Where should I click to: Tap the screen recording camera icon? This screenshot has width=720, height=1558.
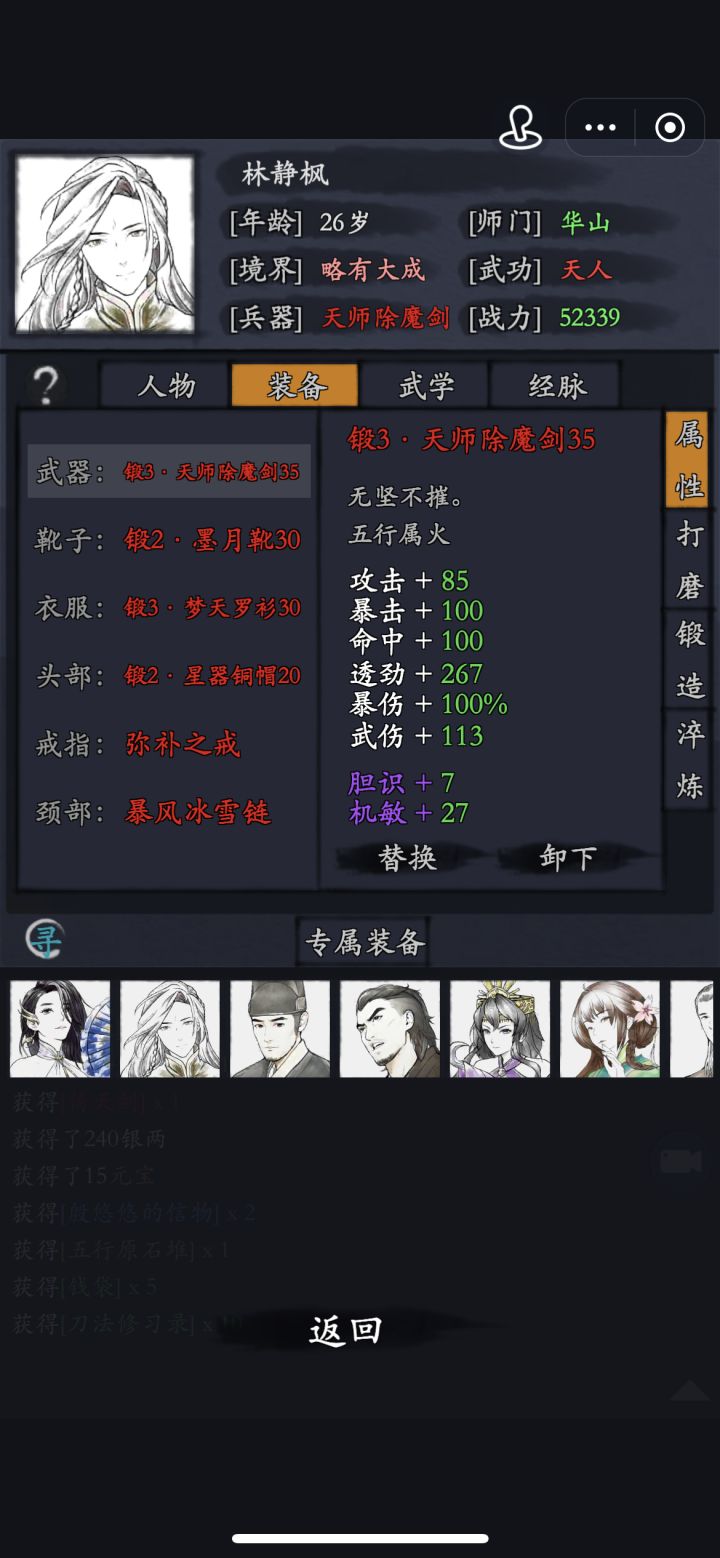(676, 1162)
